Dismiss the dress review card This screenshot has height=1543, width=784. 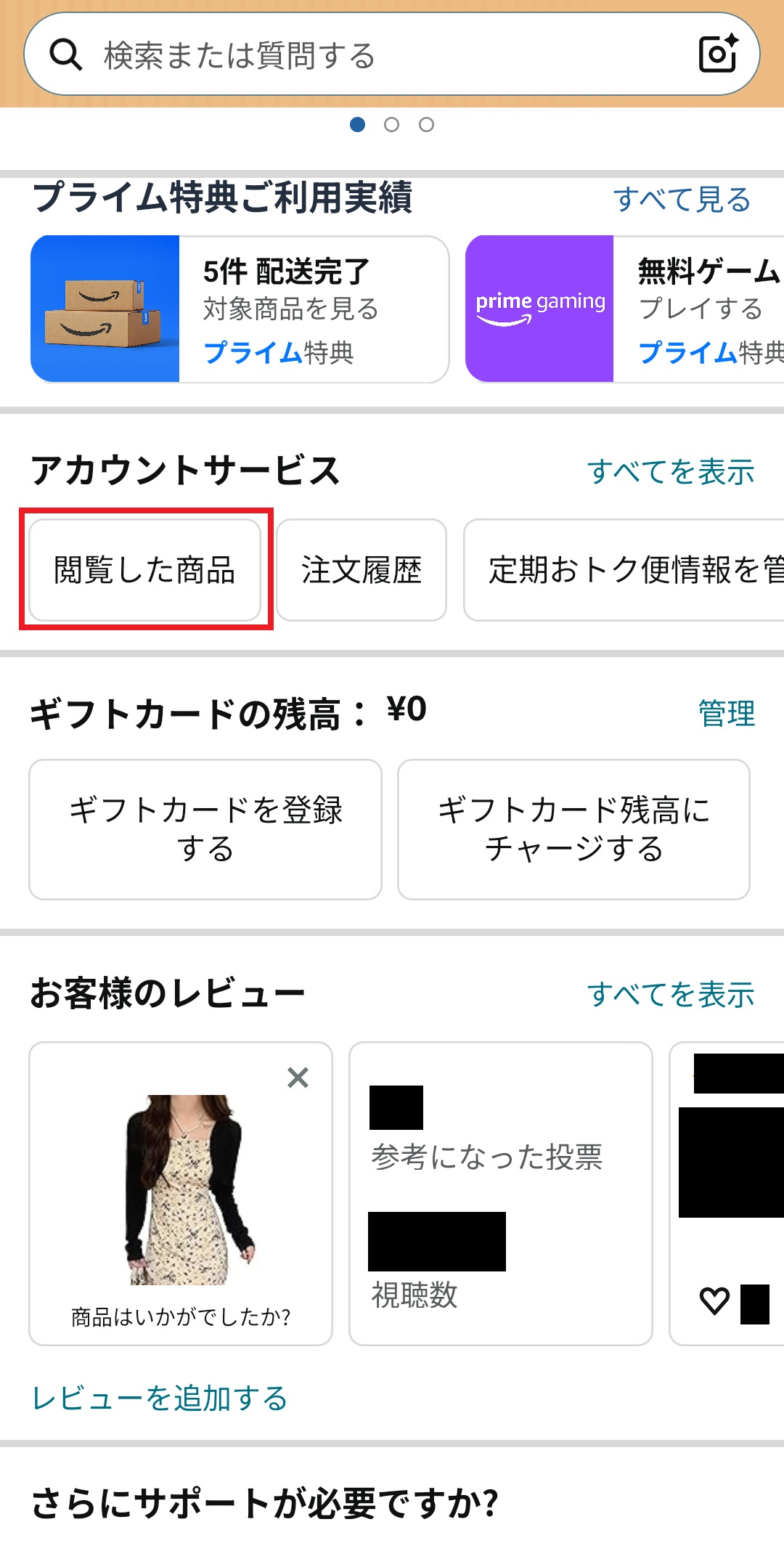click(x=298, y=1078)
